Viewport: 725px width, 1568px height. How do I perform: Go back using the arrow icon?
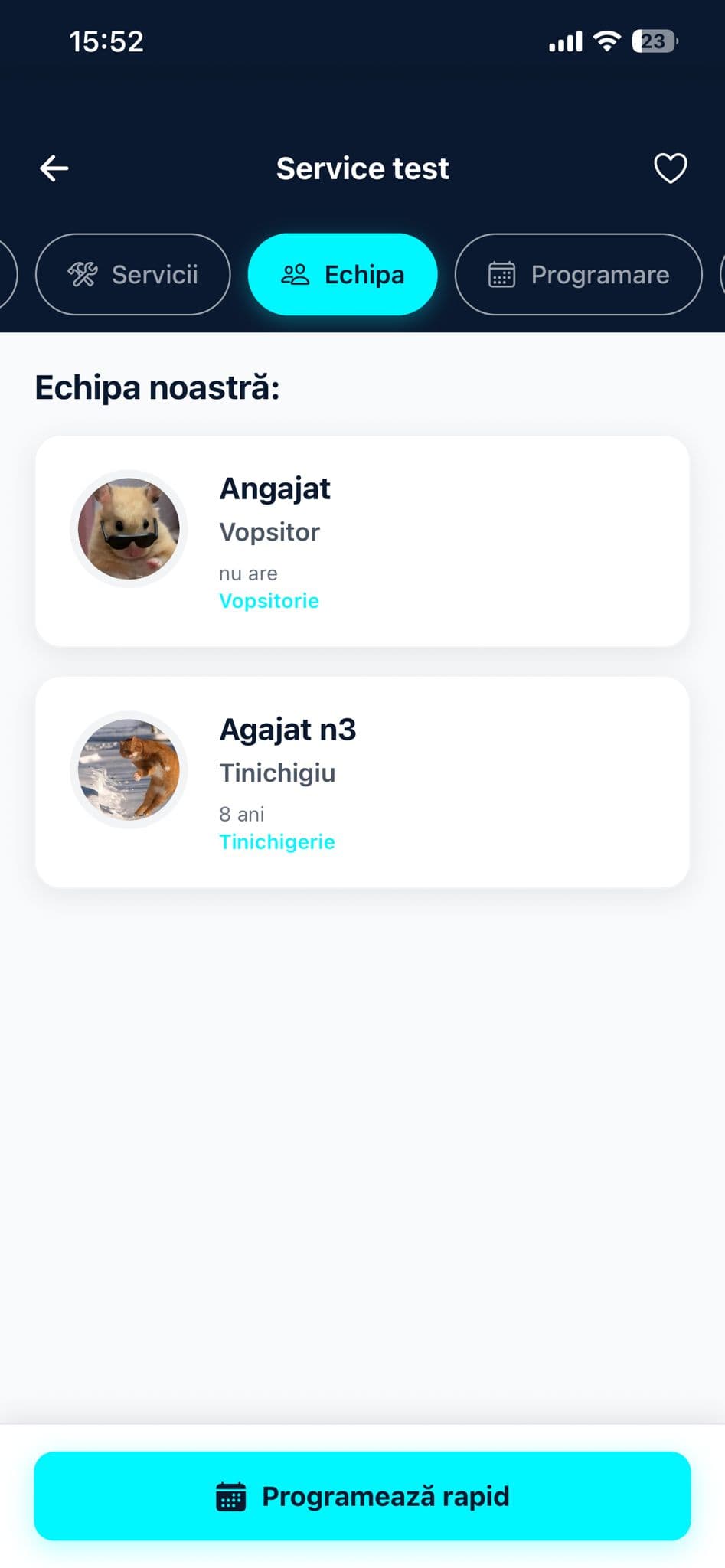coord(54,168)
